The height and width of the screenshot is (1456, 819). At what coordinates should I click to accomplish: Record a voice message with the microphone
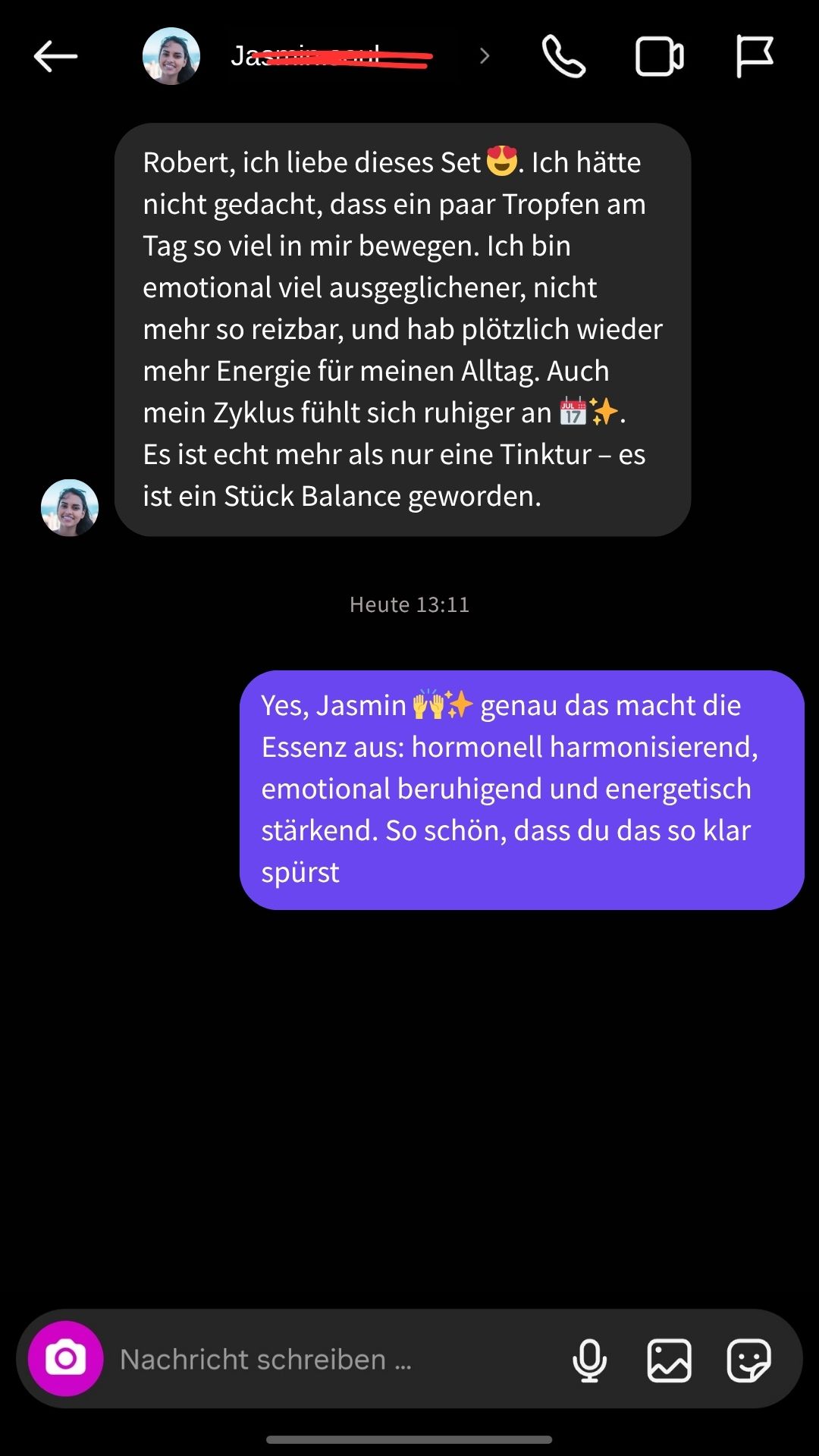(x=589, y=1360)
